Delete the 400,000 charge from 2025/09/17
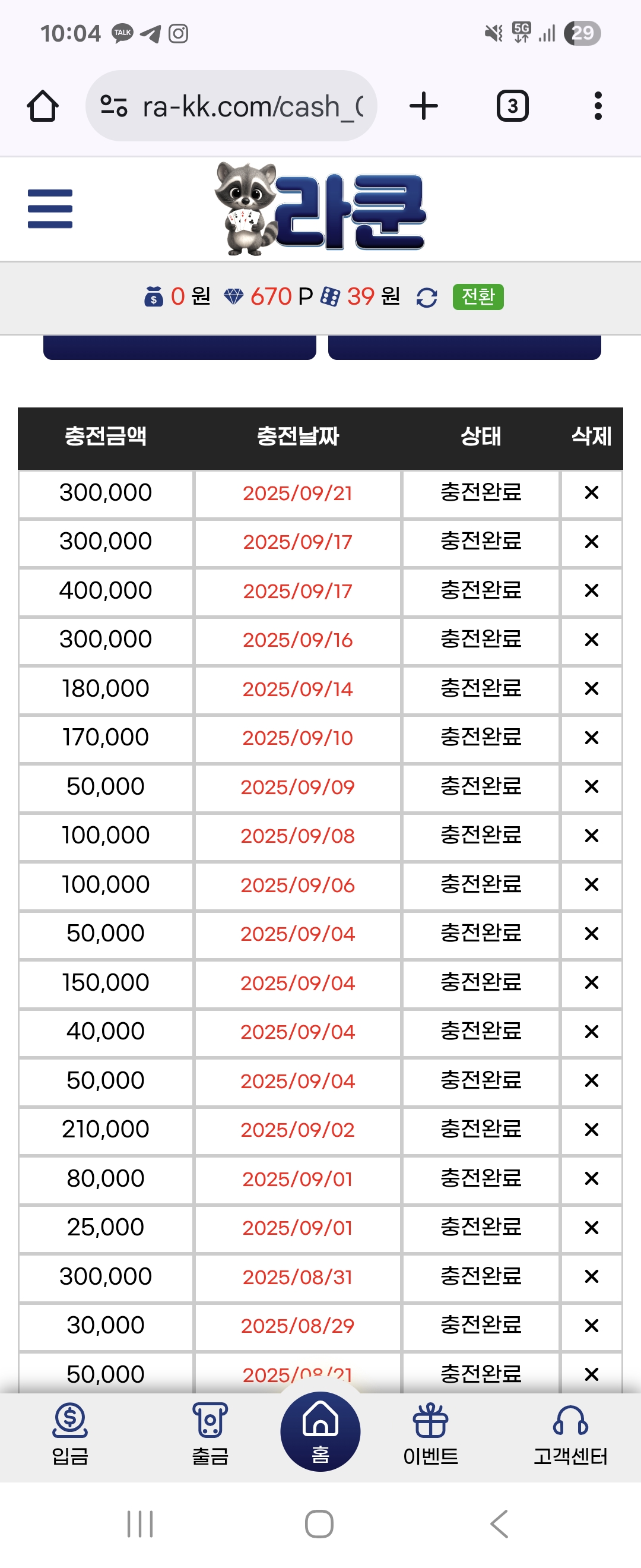The image size is (641, 1568). click(591, 590)
